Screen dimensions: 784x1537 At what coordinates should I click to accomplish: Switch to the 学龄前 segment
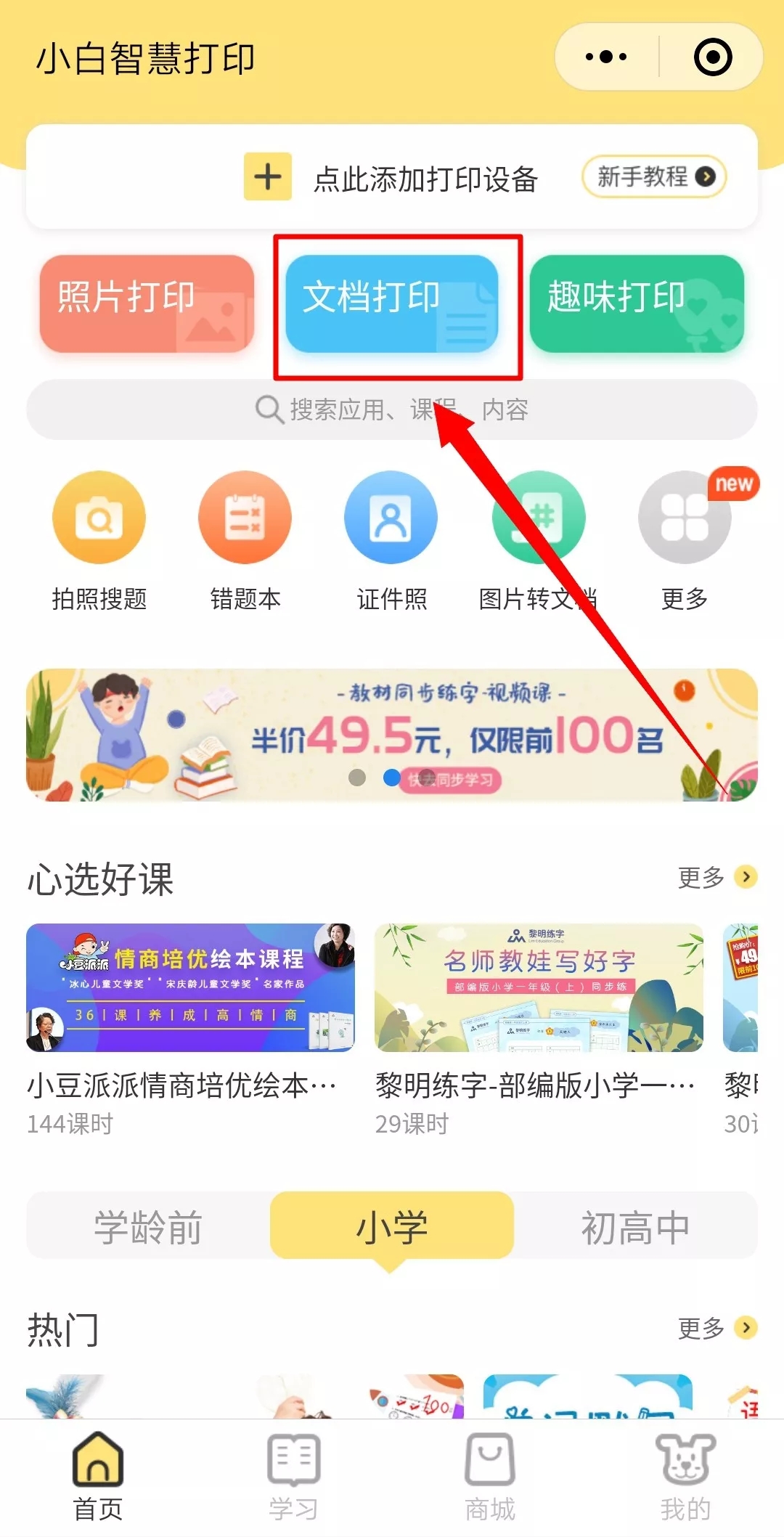click(148, 1227)
